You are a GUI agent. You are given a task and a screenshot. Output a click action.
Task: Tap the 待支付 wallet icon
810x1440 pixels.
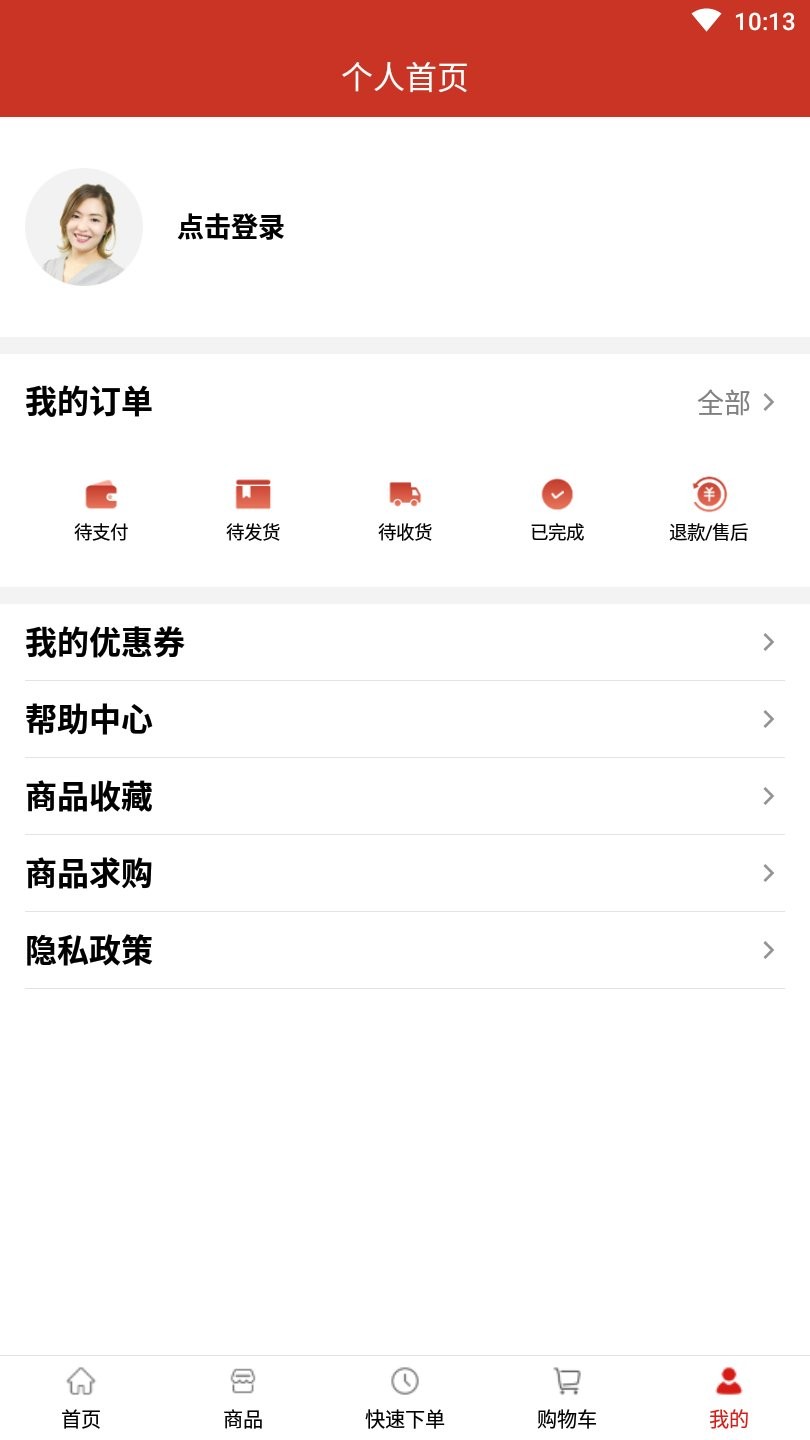pos(101,493)
